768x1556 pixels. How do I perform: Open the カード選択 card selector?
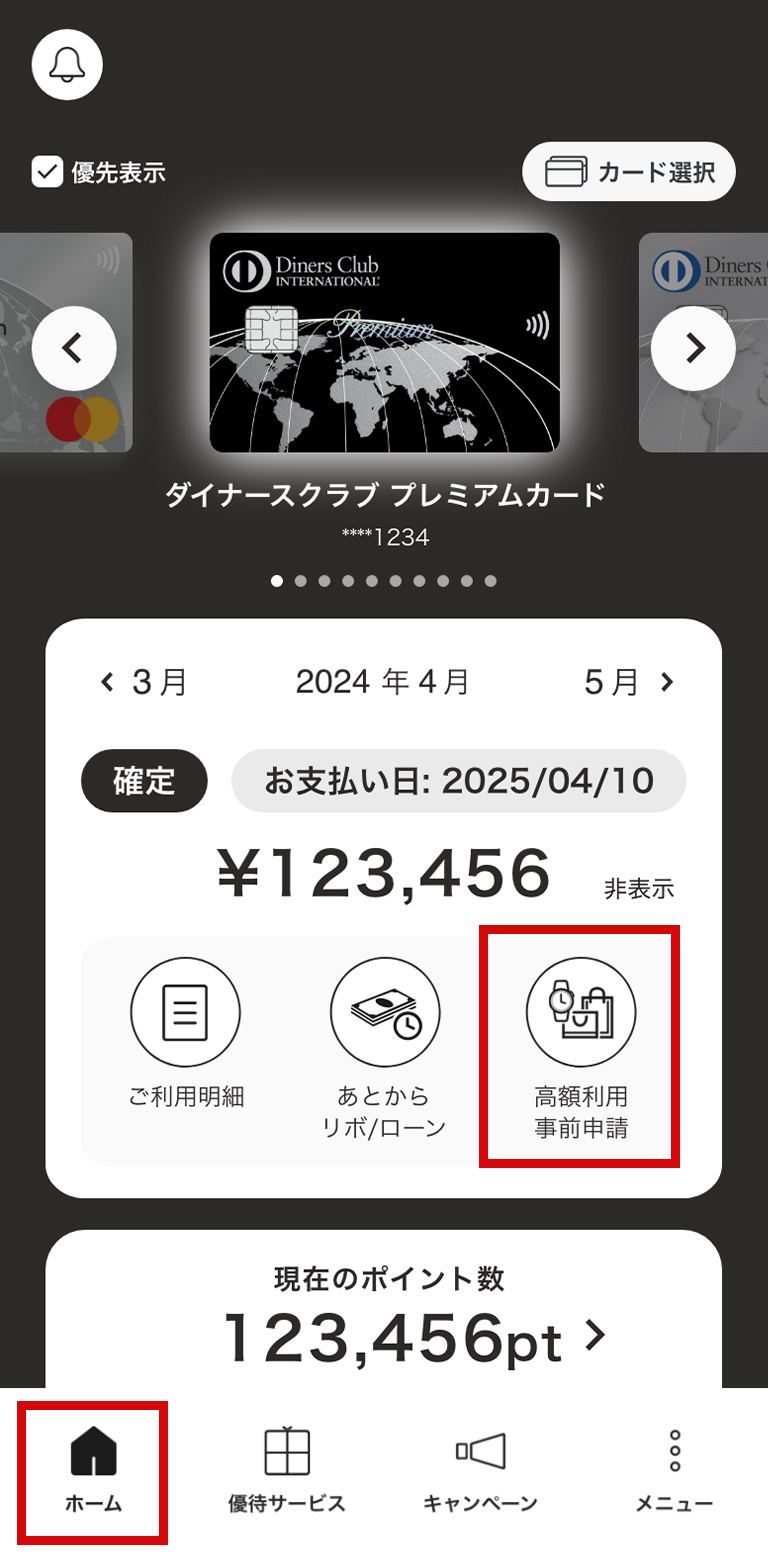click(x=629, y=172)
